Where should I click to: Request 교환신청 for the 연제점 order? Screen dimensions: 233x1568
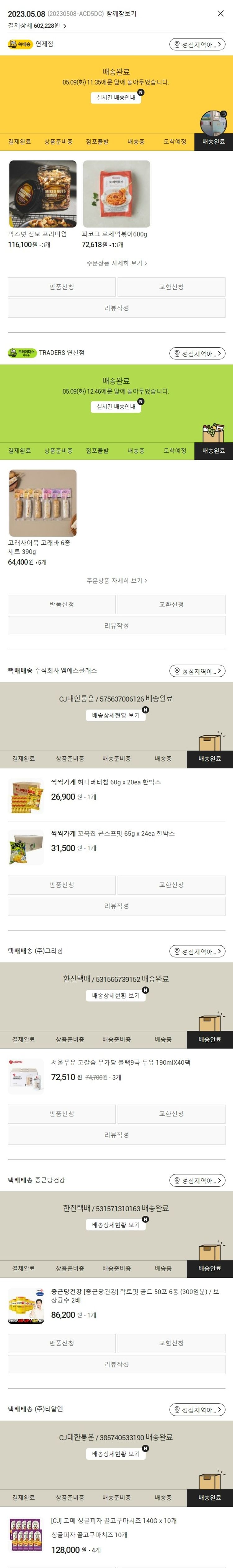coord(171,287)
